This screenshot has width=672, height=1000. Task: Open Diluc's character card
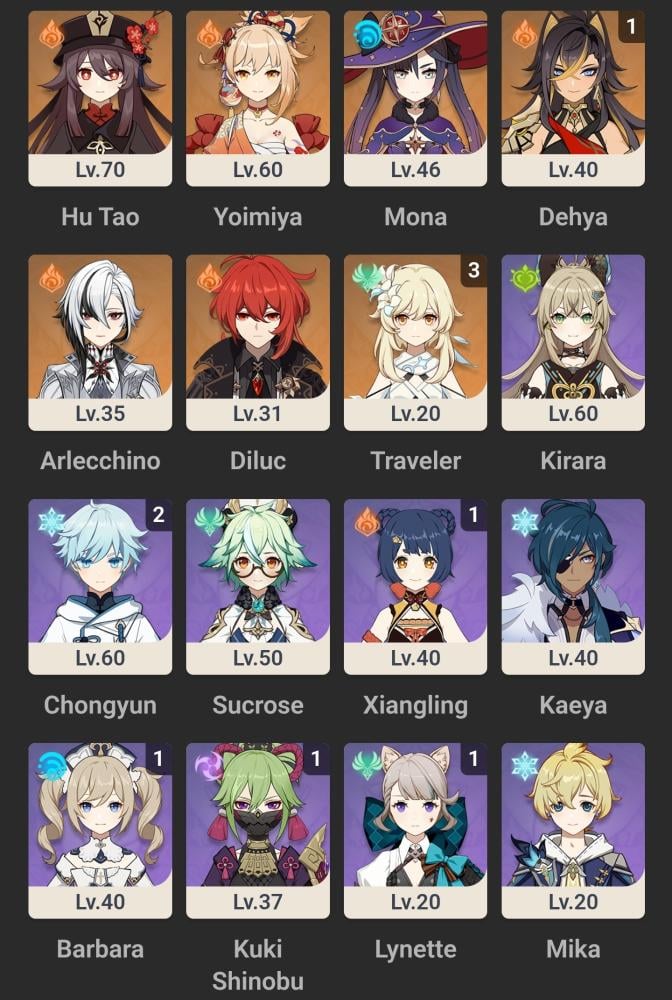pyautogui.click(x=258, y=342)
